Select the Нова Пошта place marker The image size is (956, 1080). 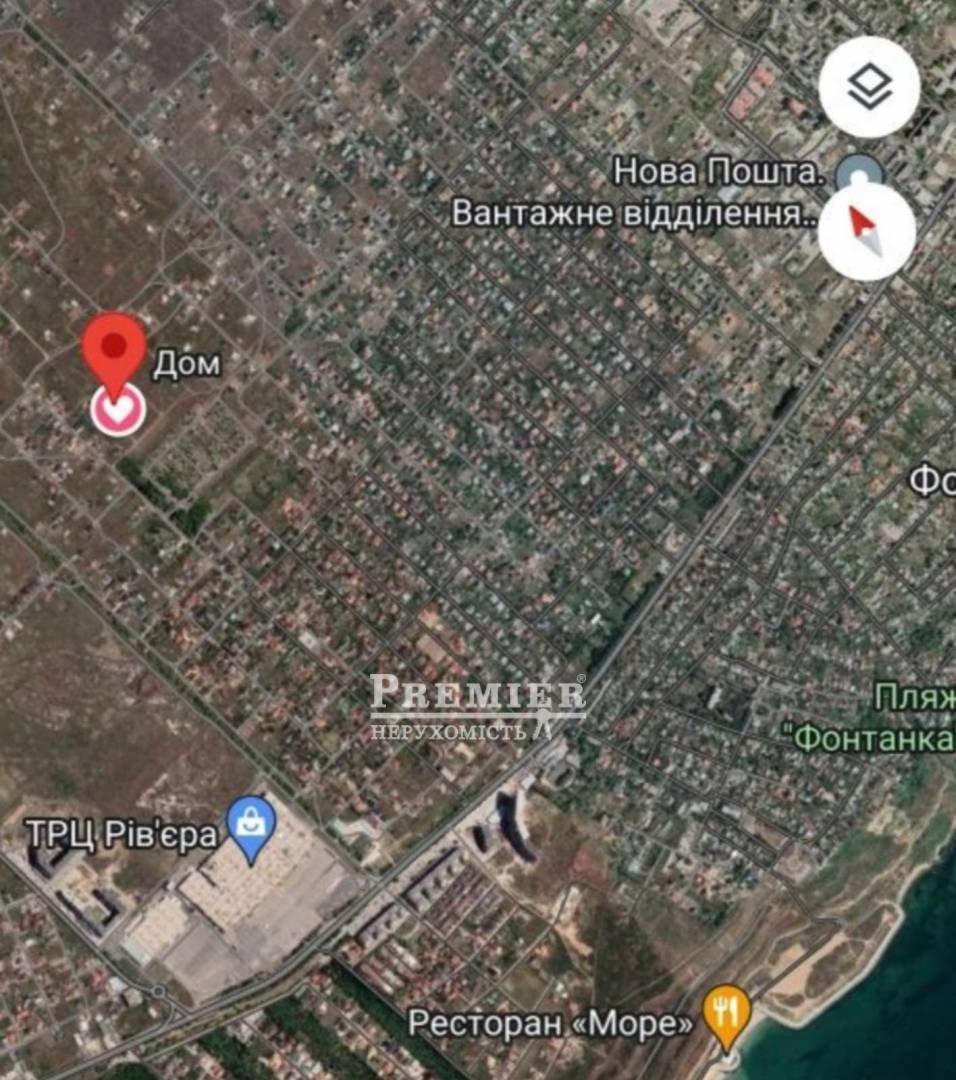[857, 169]
